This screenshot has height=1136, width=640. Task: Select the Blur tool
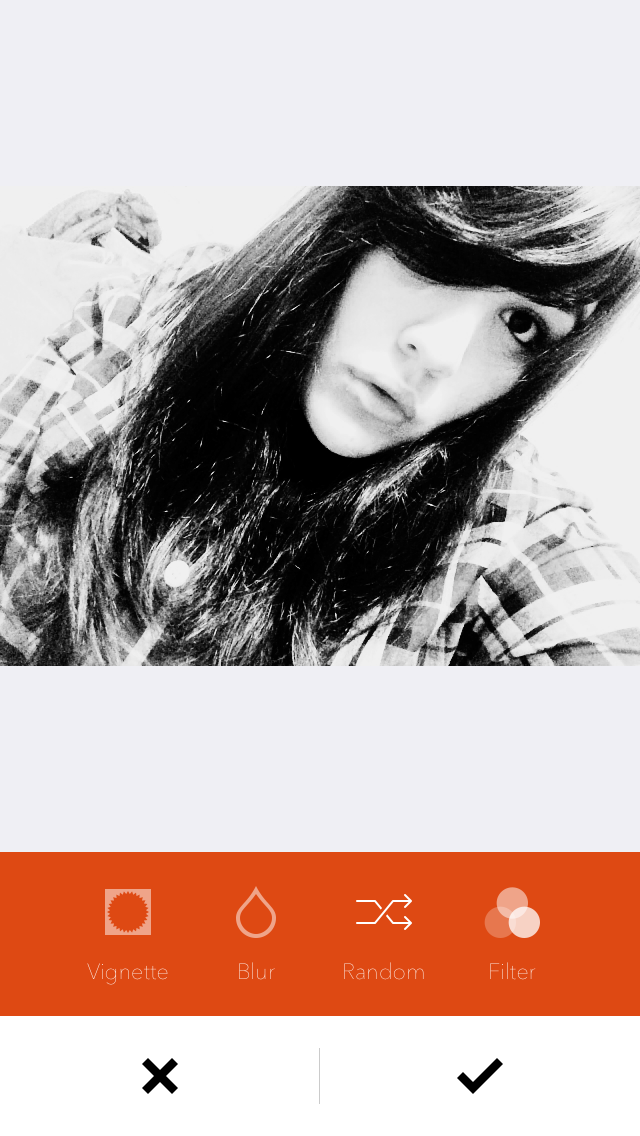coord(256,932)
